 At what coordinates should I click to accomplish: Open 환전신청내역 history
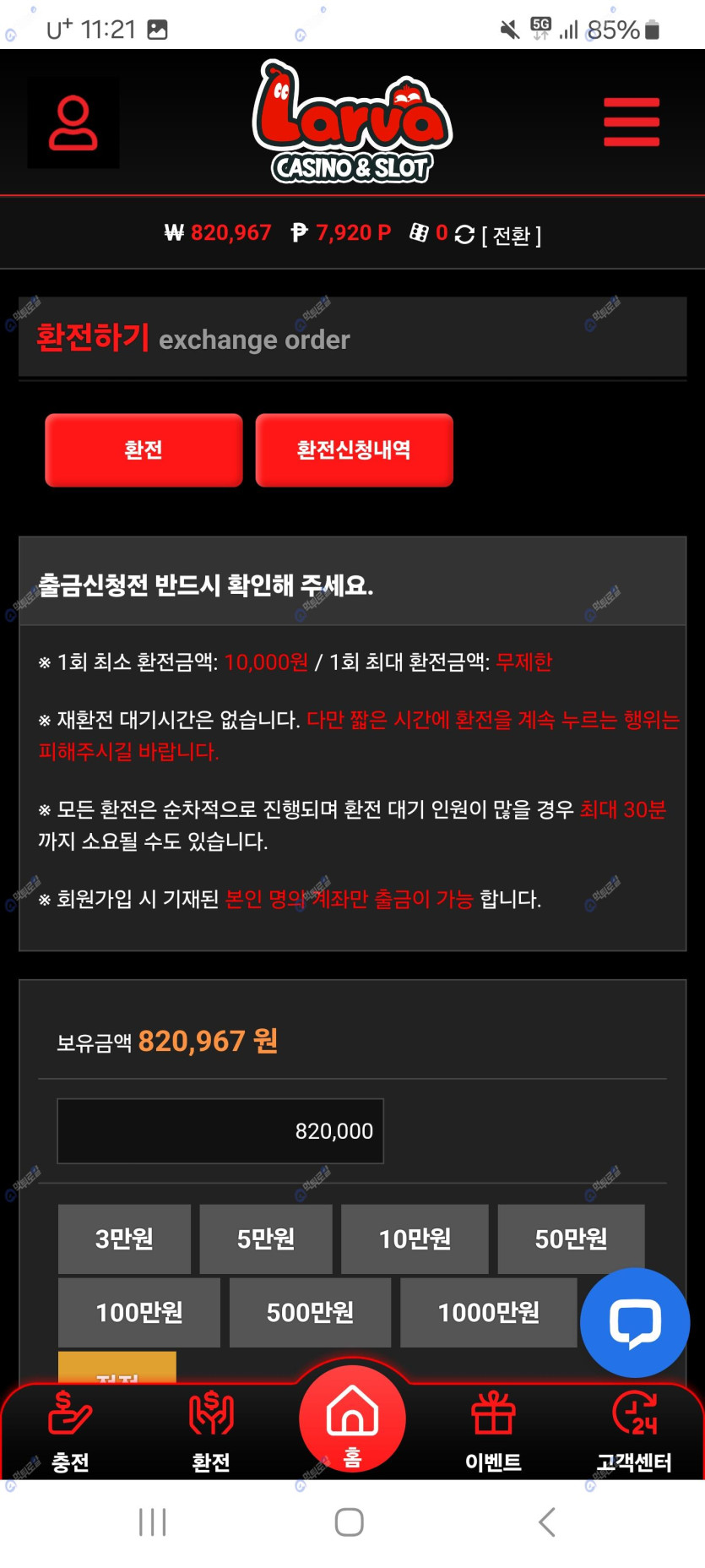354,449
